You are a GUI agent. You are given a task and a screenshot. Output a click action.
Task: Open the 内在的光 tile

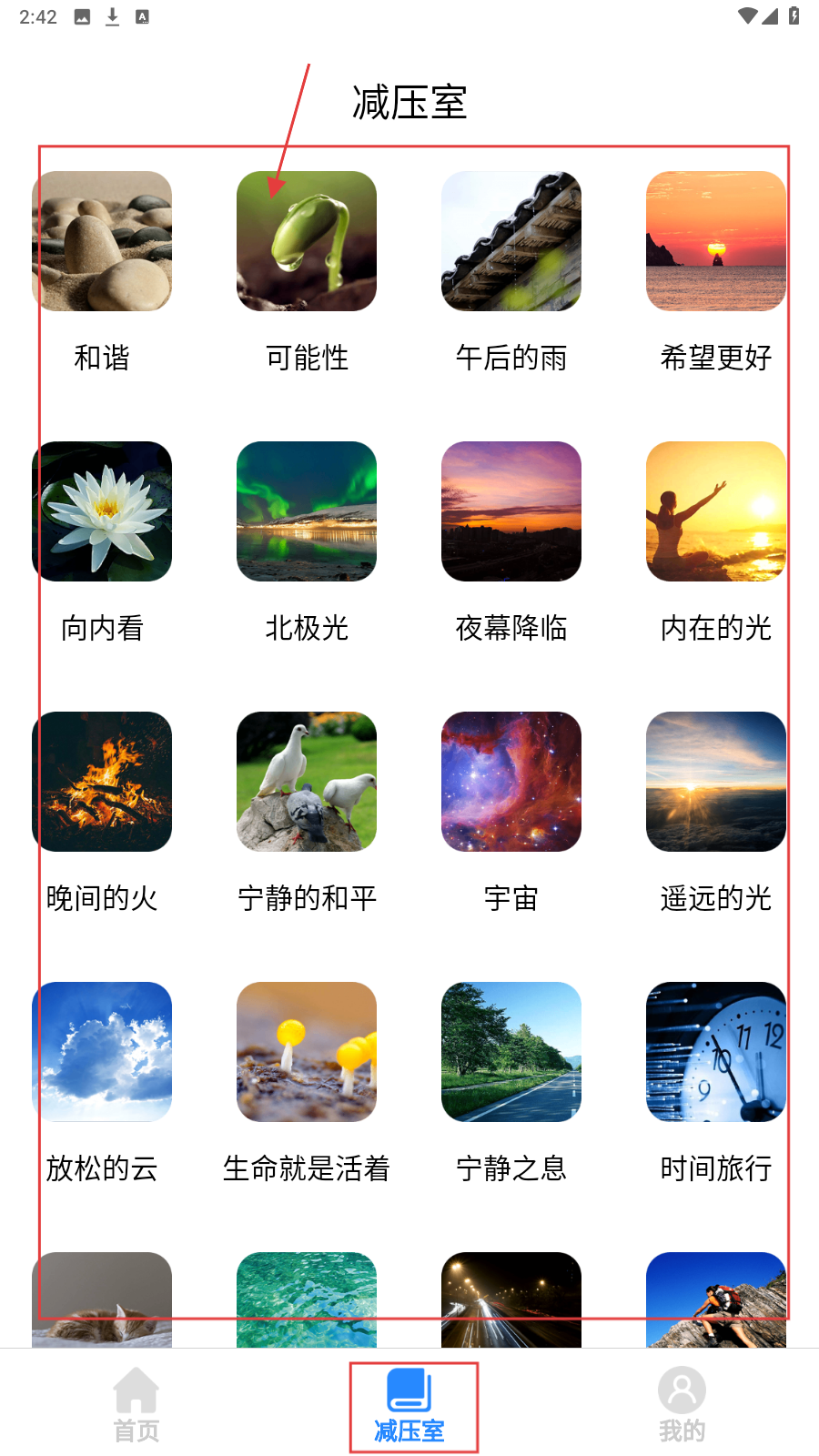pyautogui.click(x=716, y=511)
